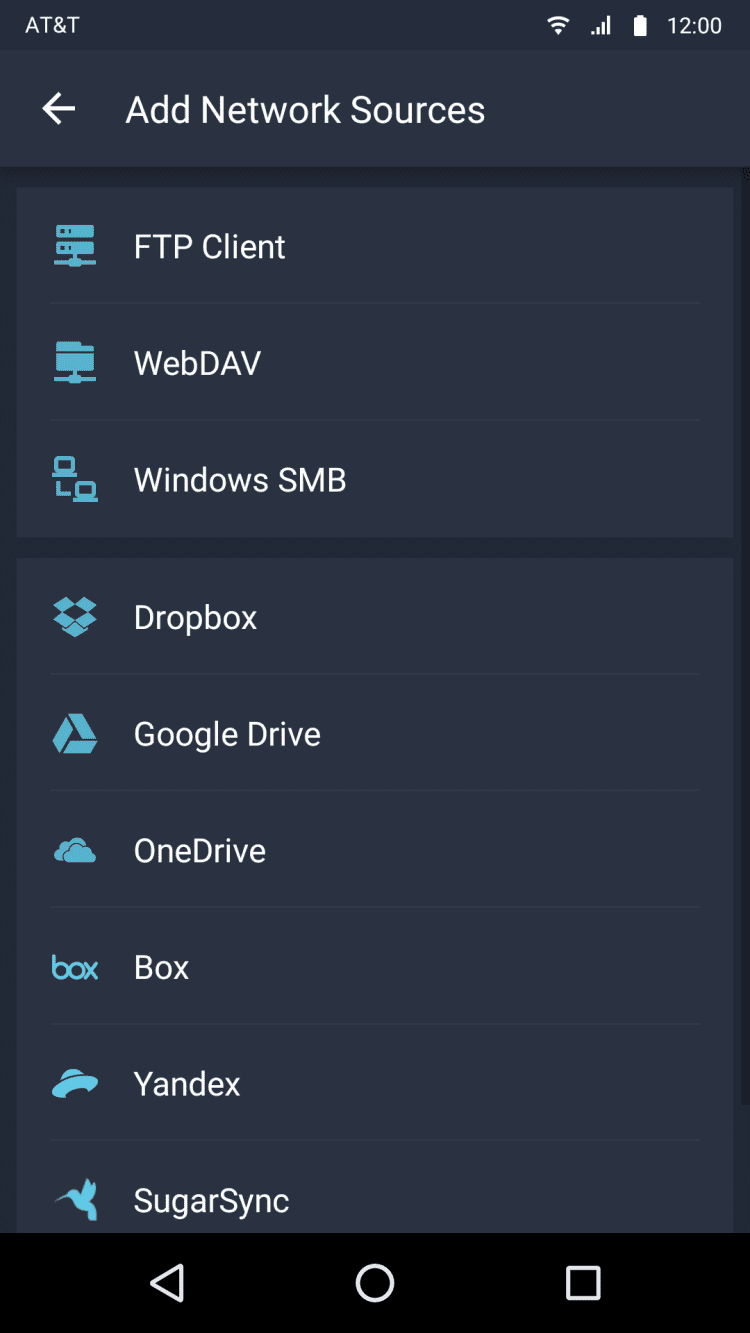This screenshot has width=750, height=1333.
Task: Select FTP Client as a network source
Action: tap(375, 246)
